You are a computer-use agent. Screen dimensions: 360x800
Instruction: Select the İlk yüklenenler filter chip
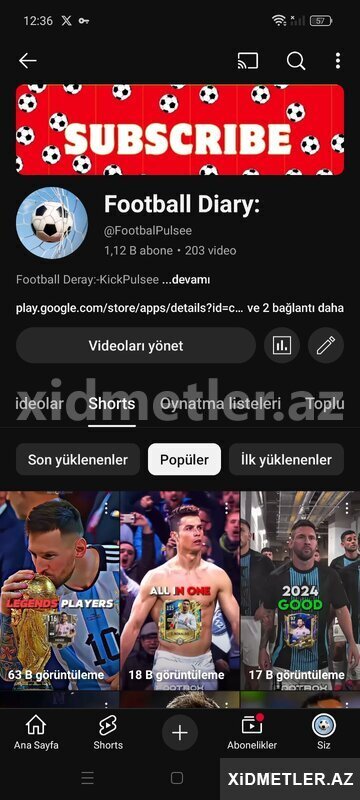coord(287,460)
